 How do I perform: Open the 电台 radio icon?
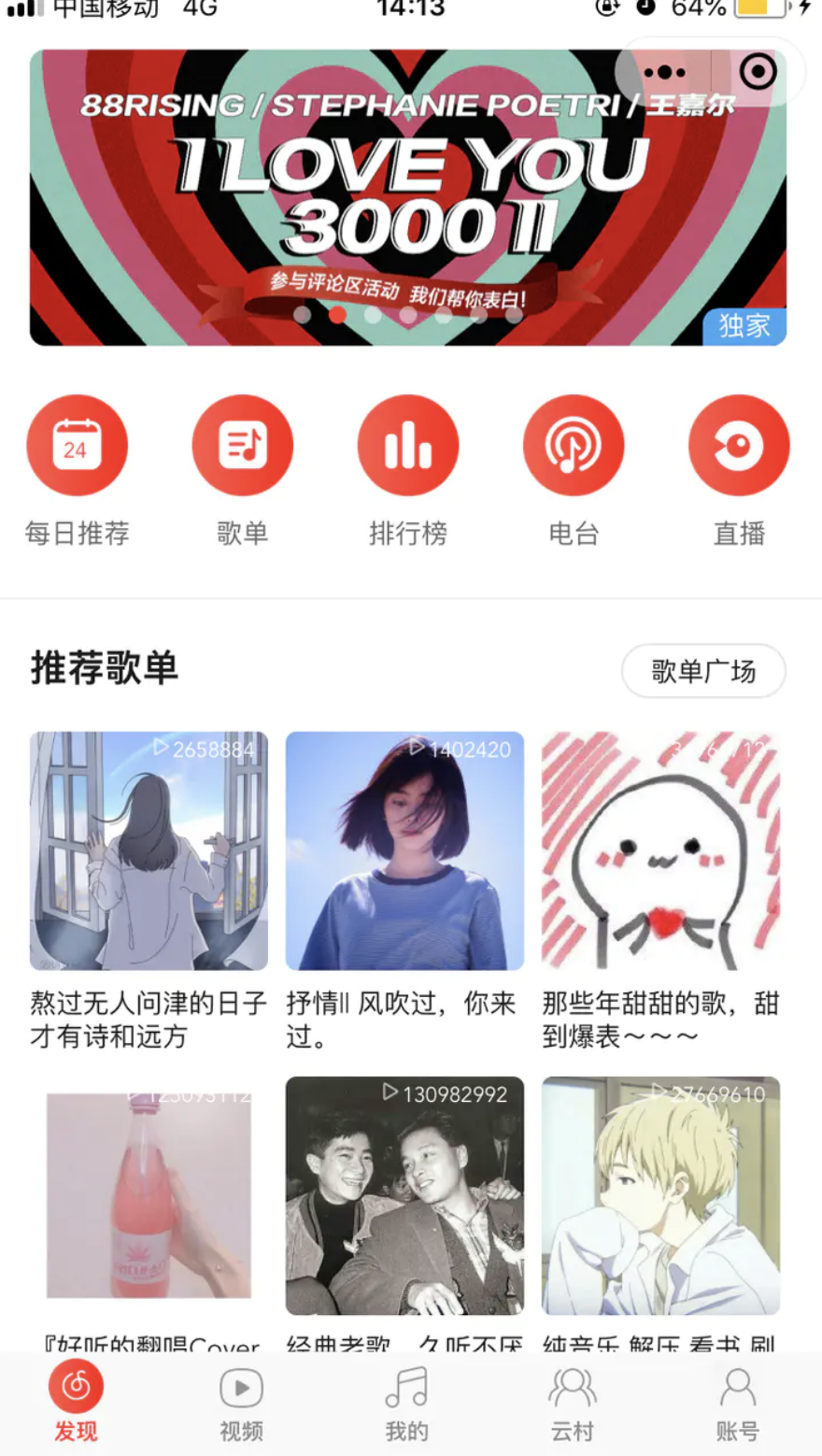pyautogui.click(x=573, y=444)
